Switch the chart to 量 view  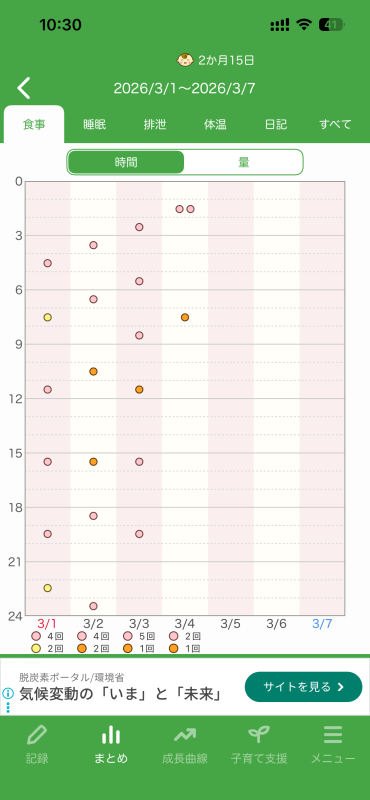pos(243,162)
